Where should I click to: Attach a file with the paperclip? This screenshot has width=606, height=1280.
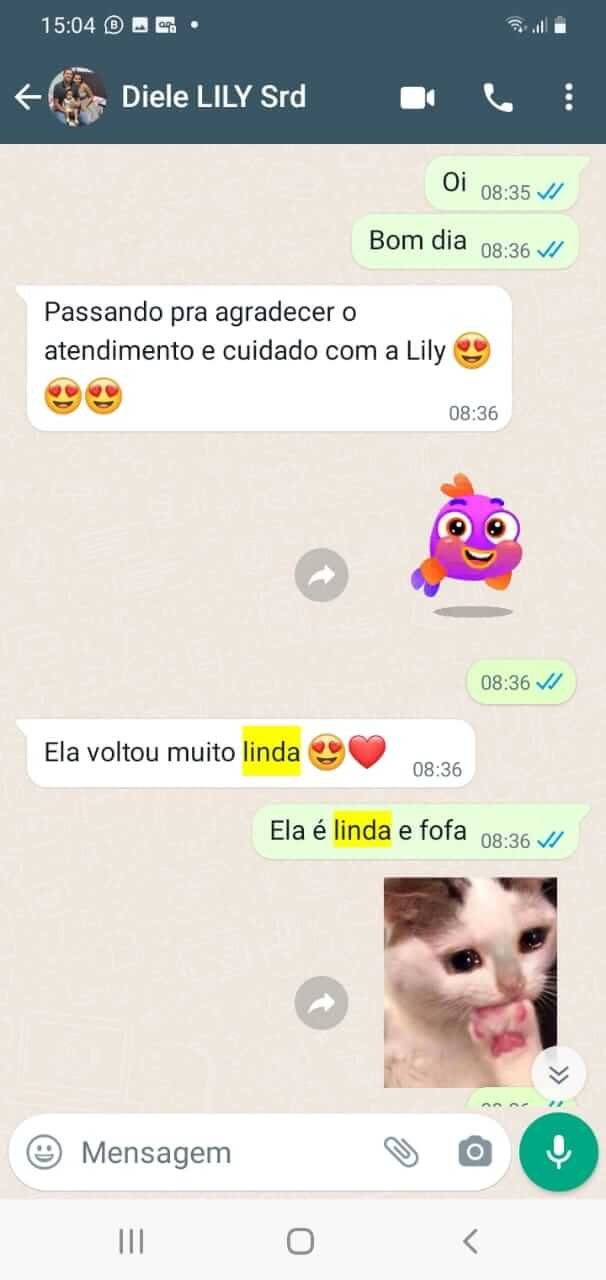(401, 1152)
